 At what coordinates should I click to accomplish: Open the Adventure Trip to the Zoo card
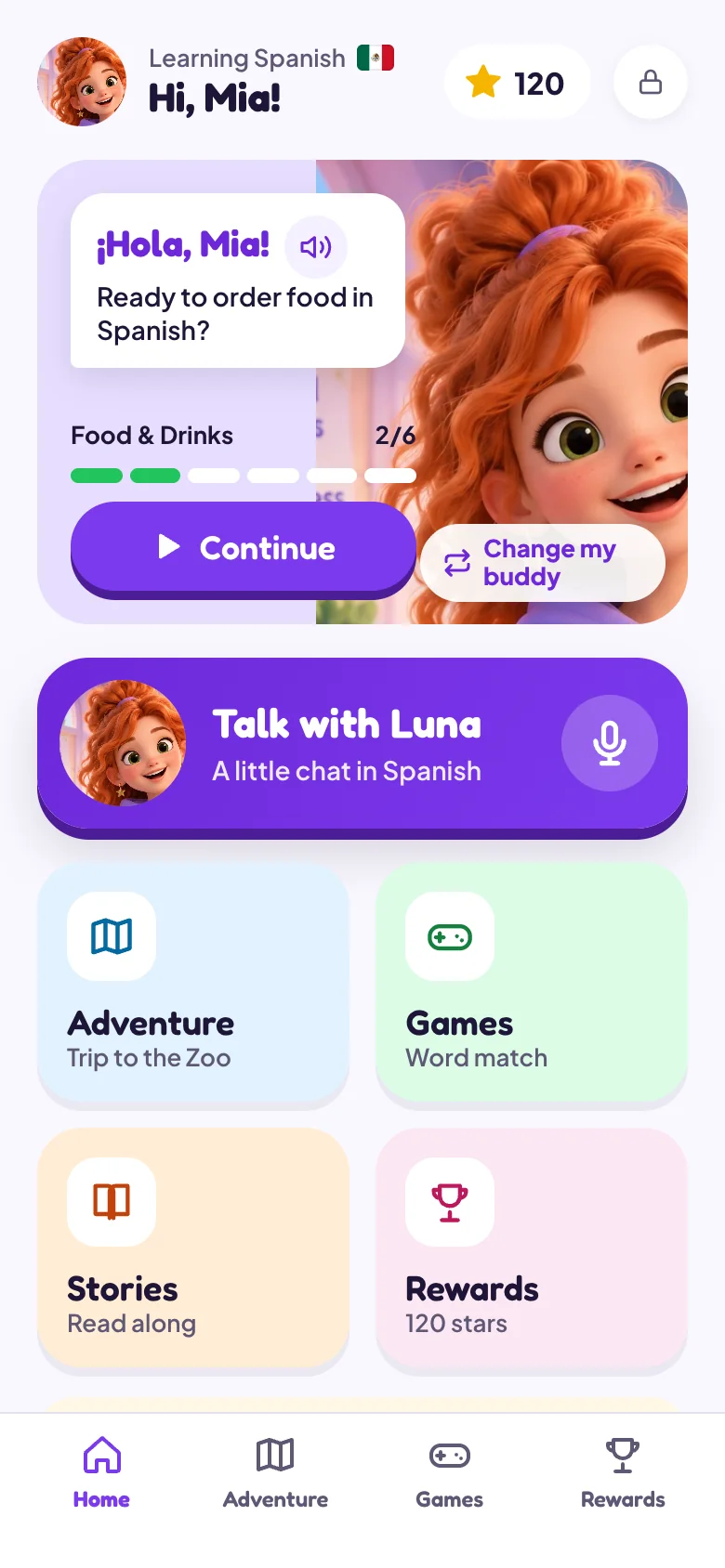[193, 983]
